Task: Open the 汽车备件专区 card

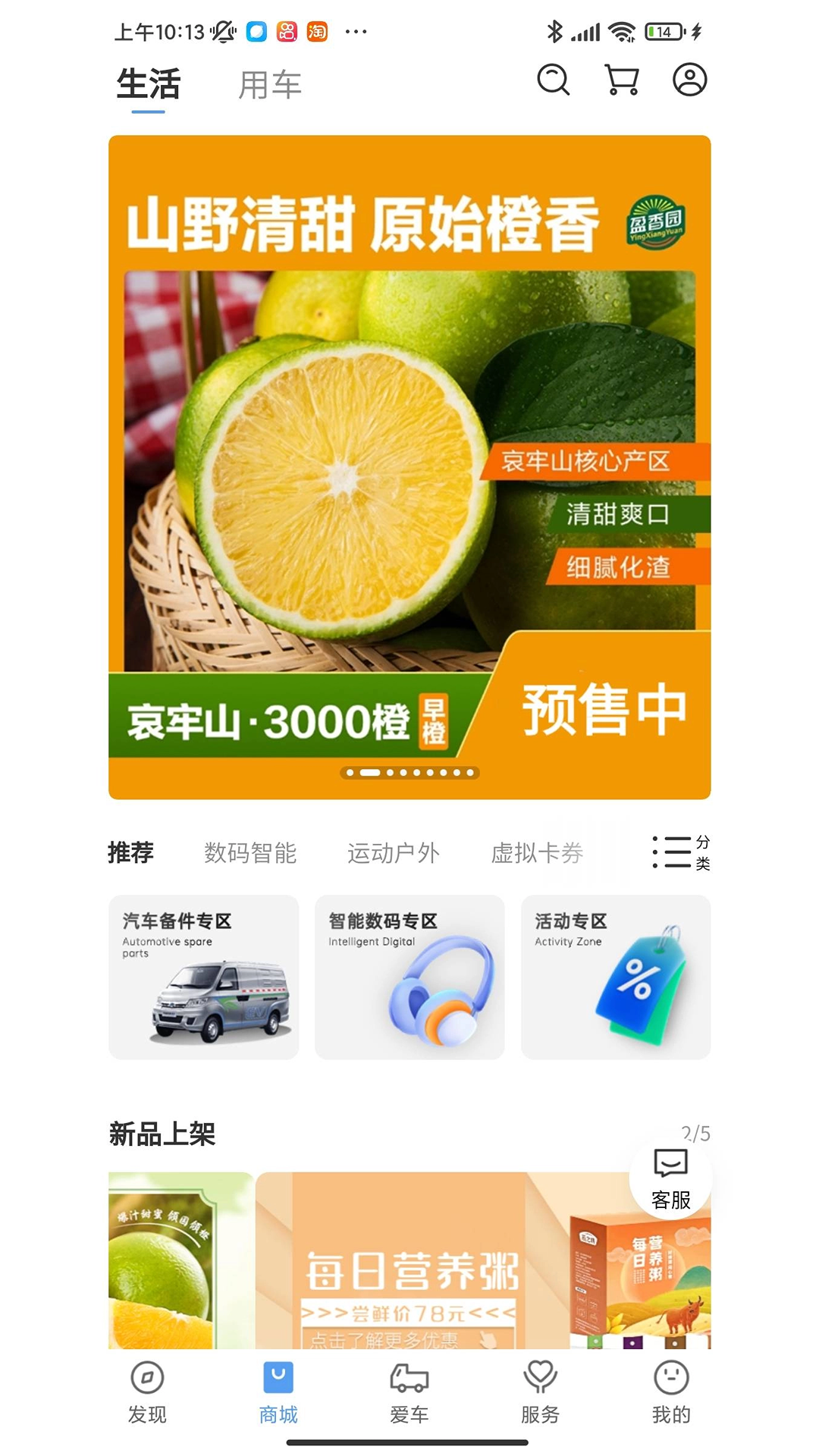Action: (203, 977)
